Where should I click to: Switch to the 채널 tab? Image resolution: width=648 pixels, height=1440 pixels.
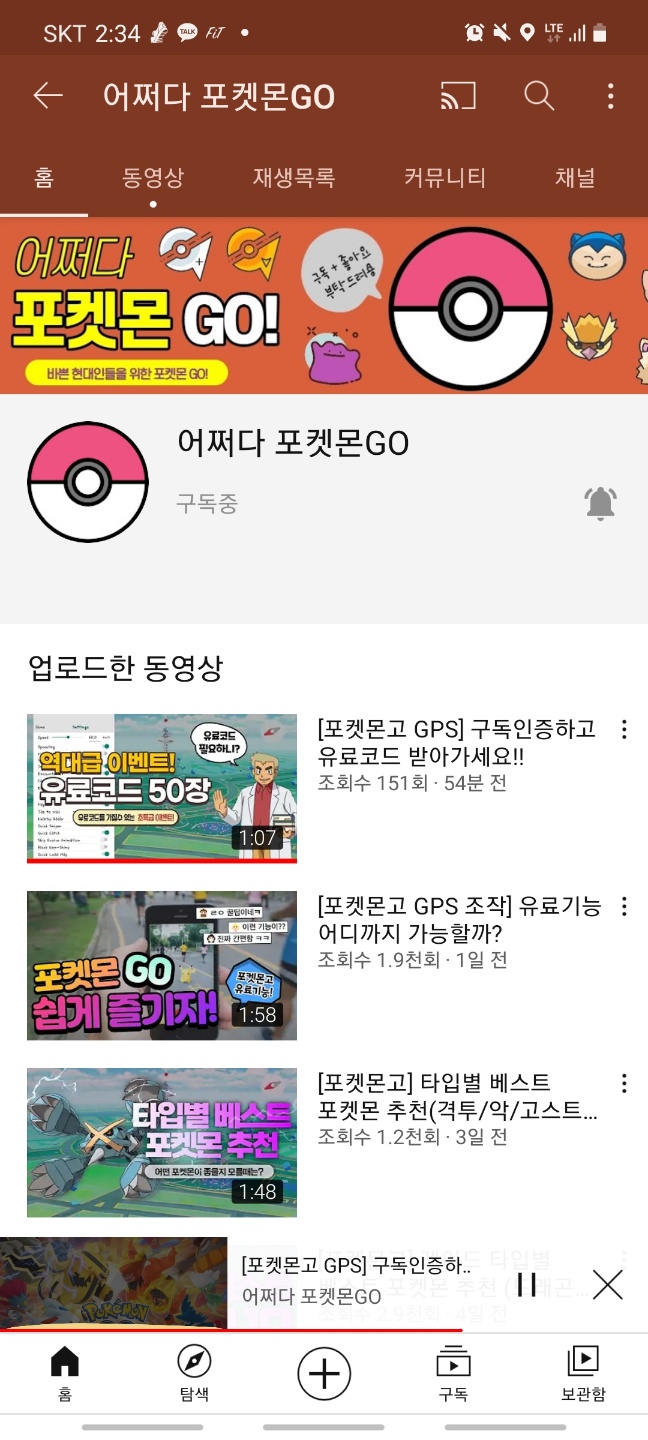pos(575,178)
